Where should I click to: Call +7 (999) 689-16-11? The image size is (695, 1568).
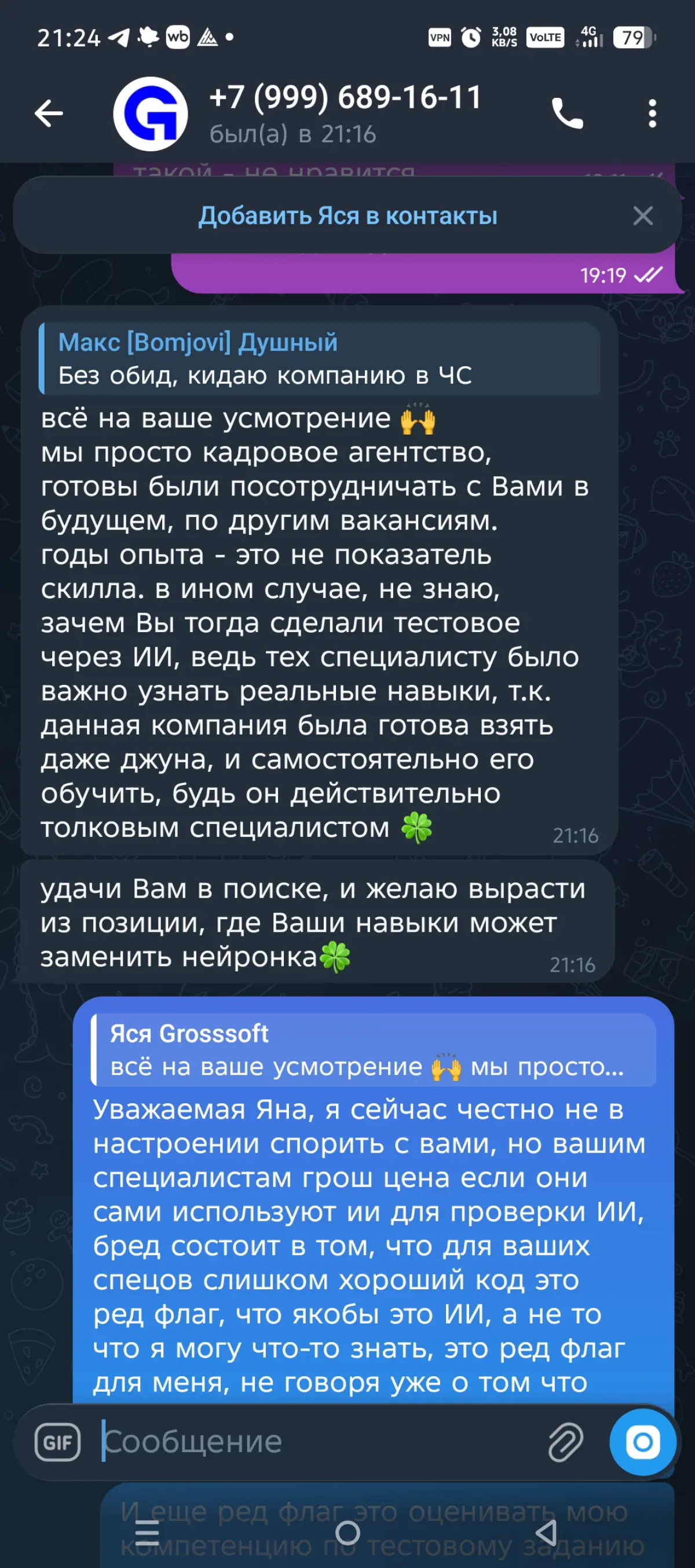click(x=567, y=114)
